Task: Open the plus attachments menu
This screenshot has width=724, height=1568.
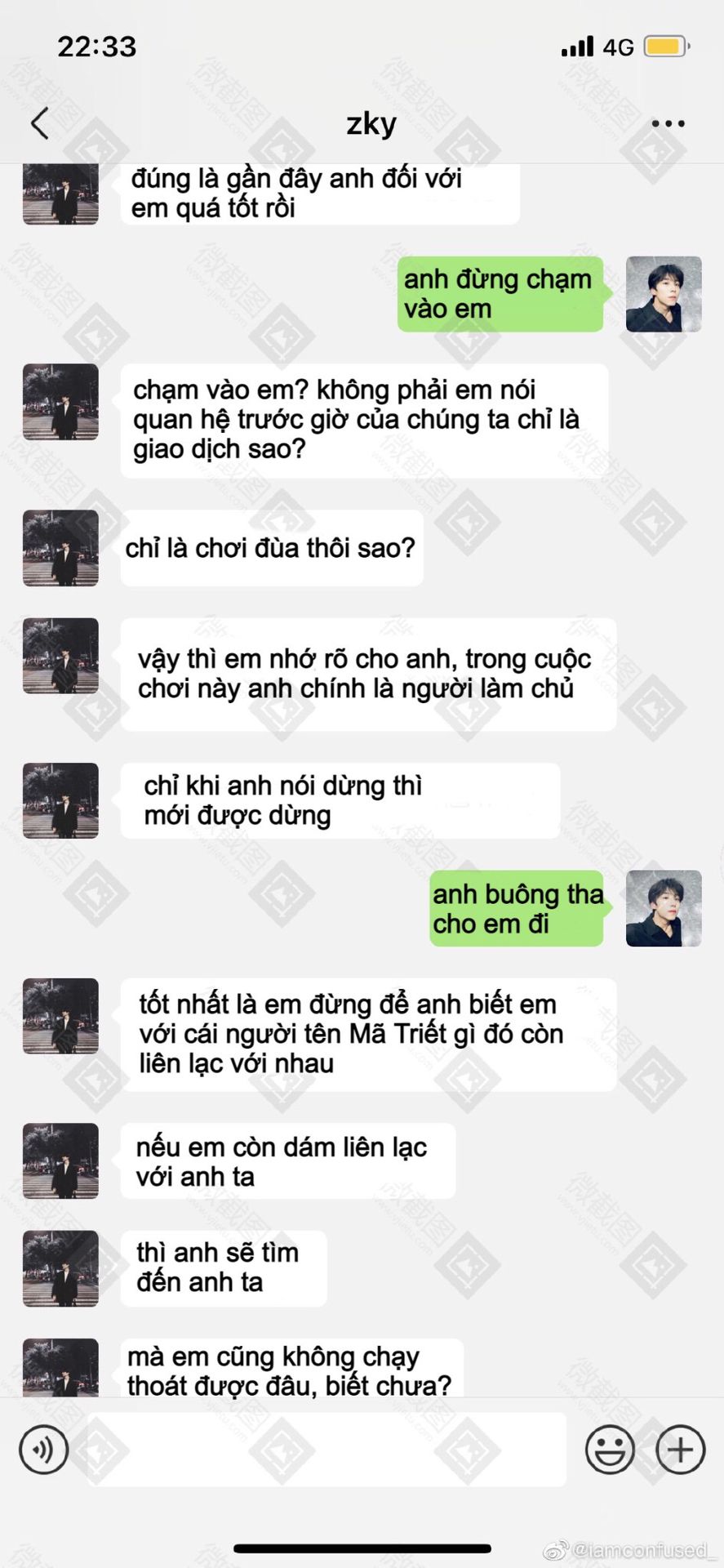Action: 680,1450
